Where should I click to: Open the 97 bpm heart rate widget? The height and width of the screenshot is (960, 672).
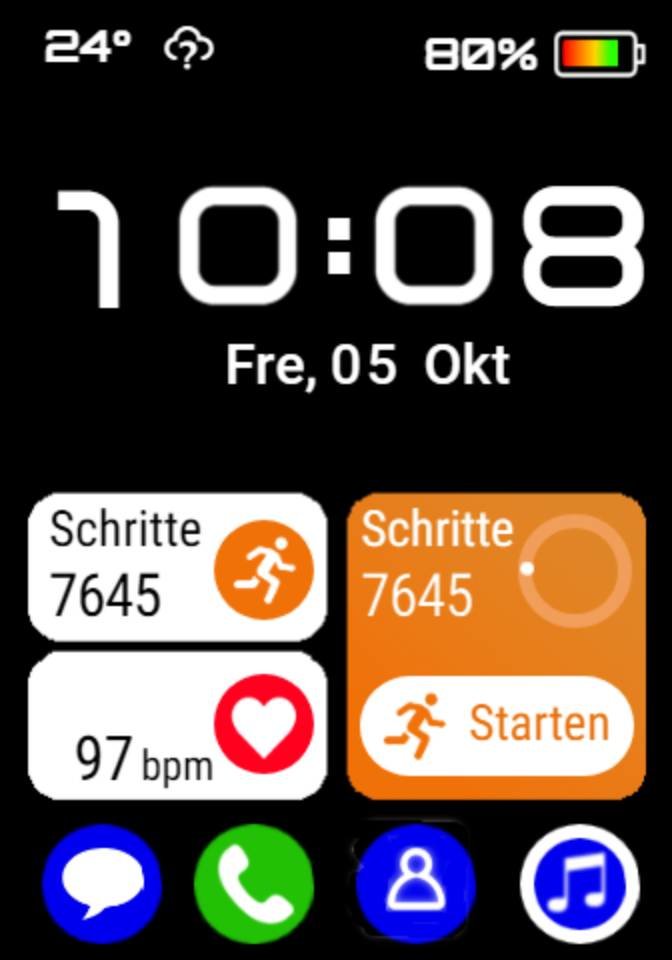pyautogui.click(x=177, y=725)
